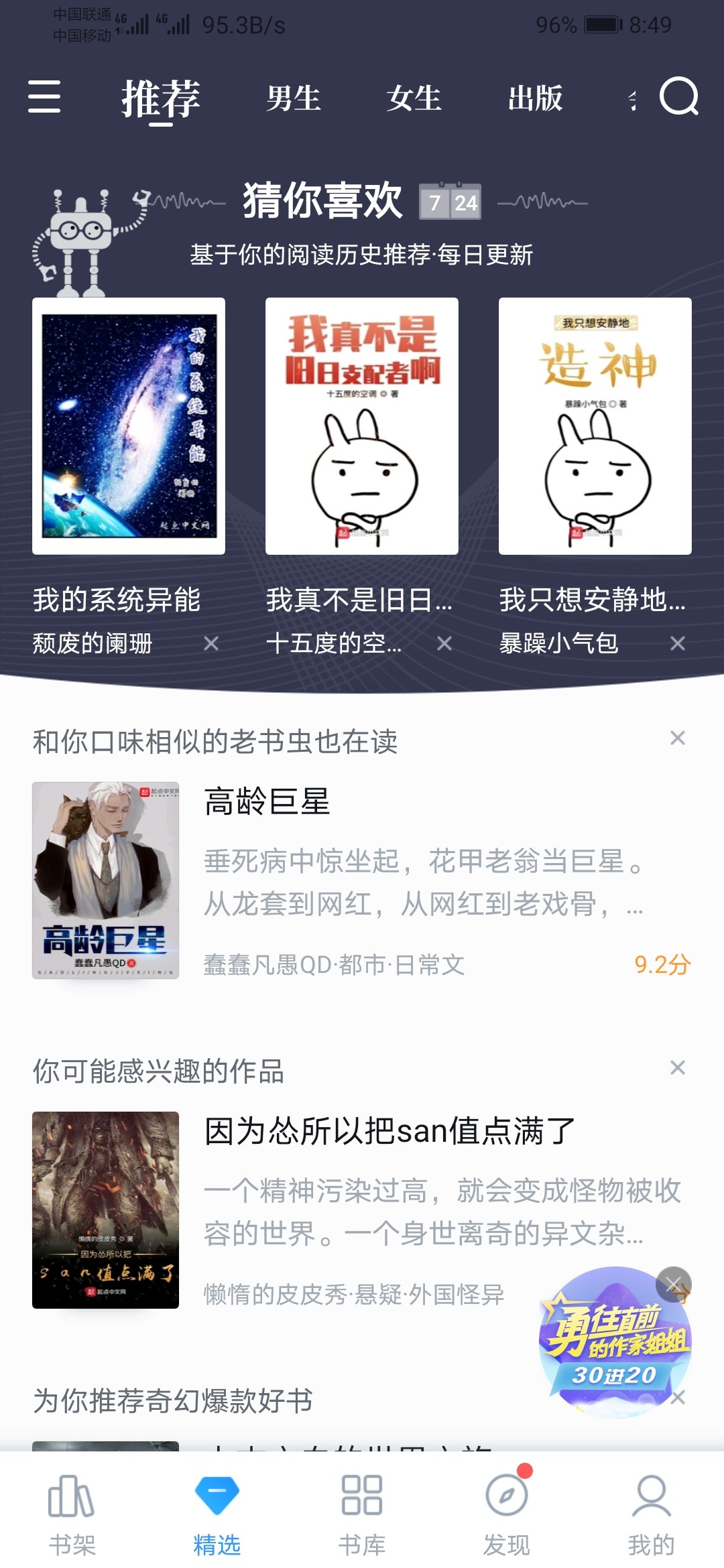Open the hamburger drawer menu
The width and height of the screenshot is (724, 1568).
[x=44, y=97]
